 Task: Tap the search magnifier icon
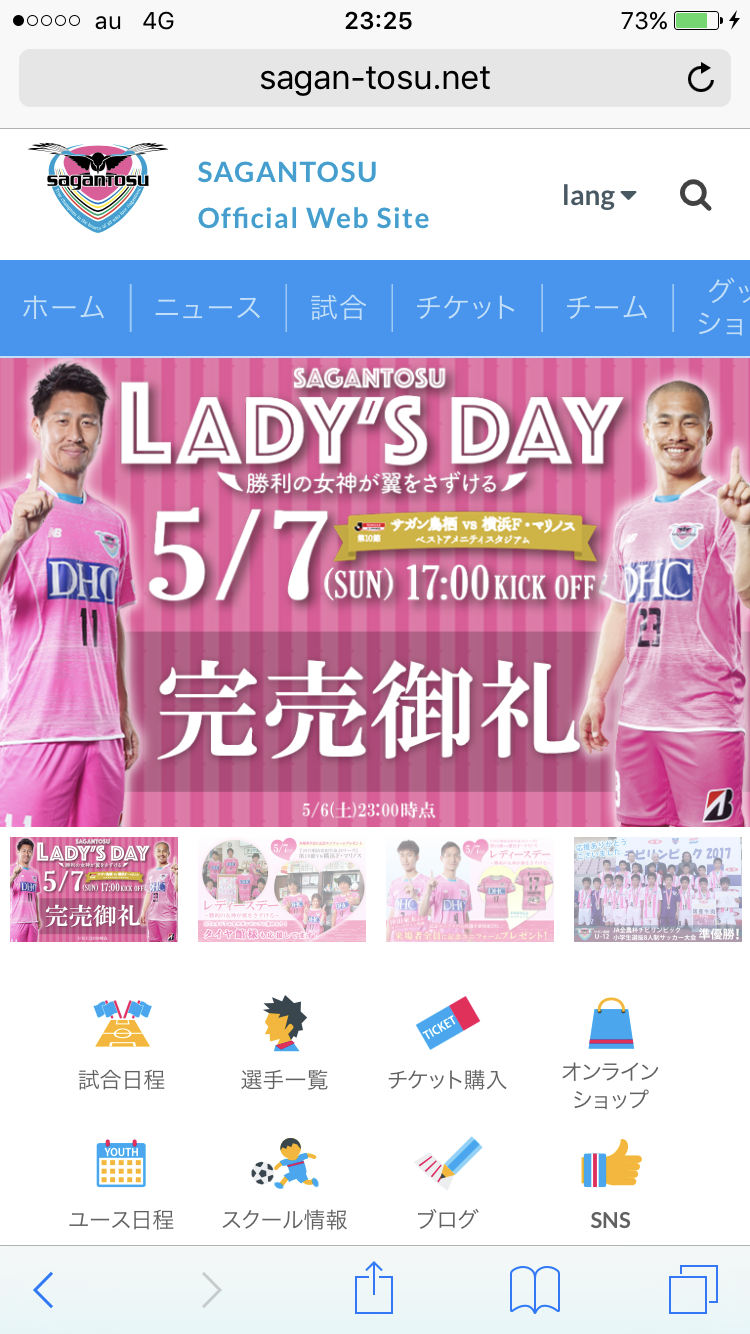pyautogui.click(x=696, y=195)
